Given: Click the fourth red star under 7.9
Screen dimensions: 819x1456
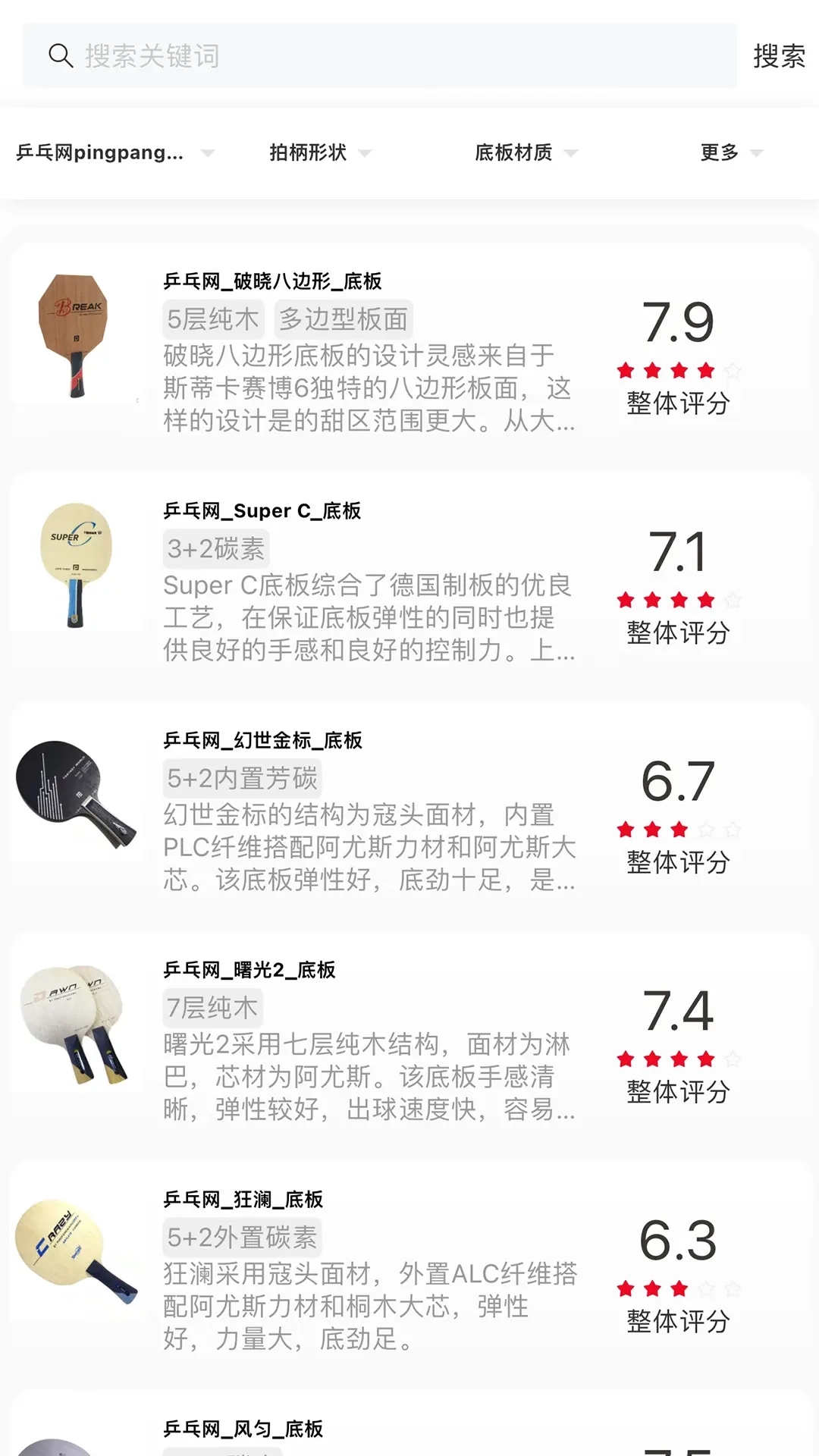Looking at the screenshot, I should (704, 370).
